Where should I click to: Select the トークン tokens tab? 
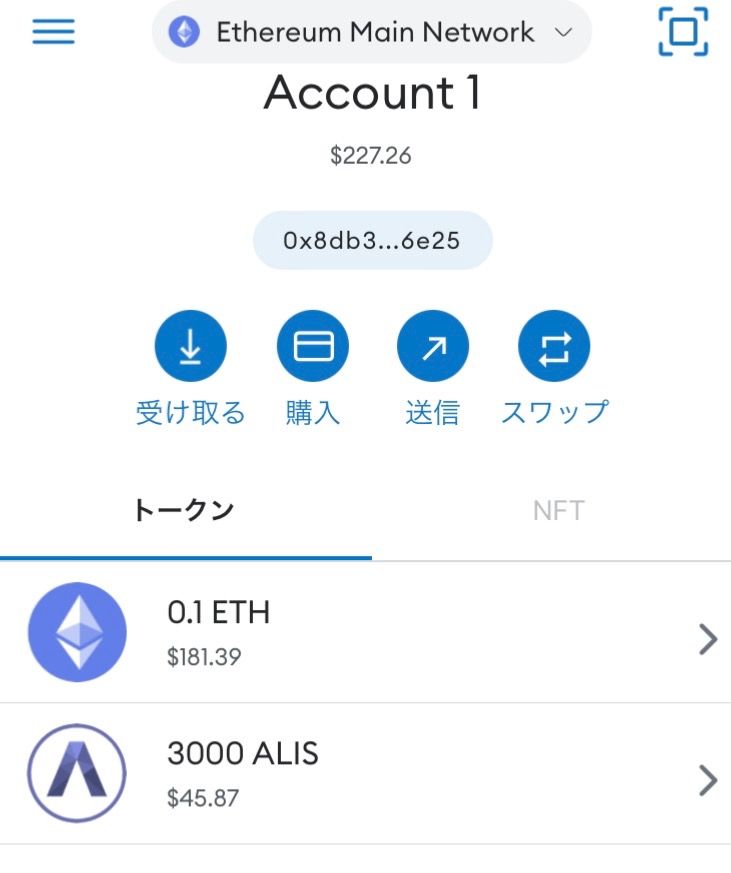pos(184,511)
